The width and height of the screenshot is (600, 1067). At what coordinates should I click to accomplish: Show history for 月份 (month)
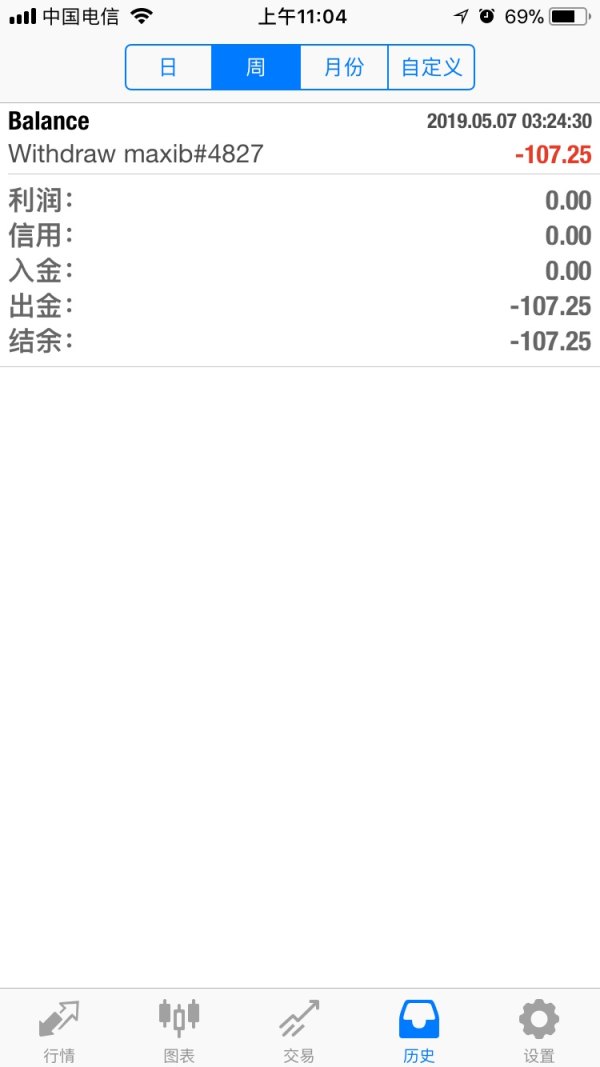[344, 68]
